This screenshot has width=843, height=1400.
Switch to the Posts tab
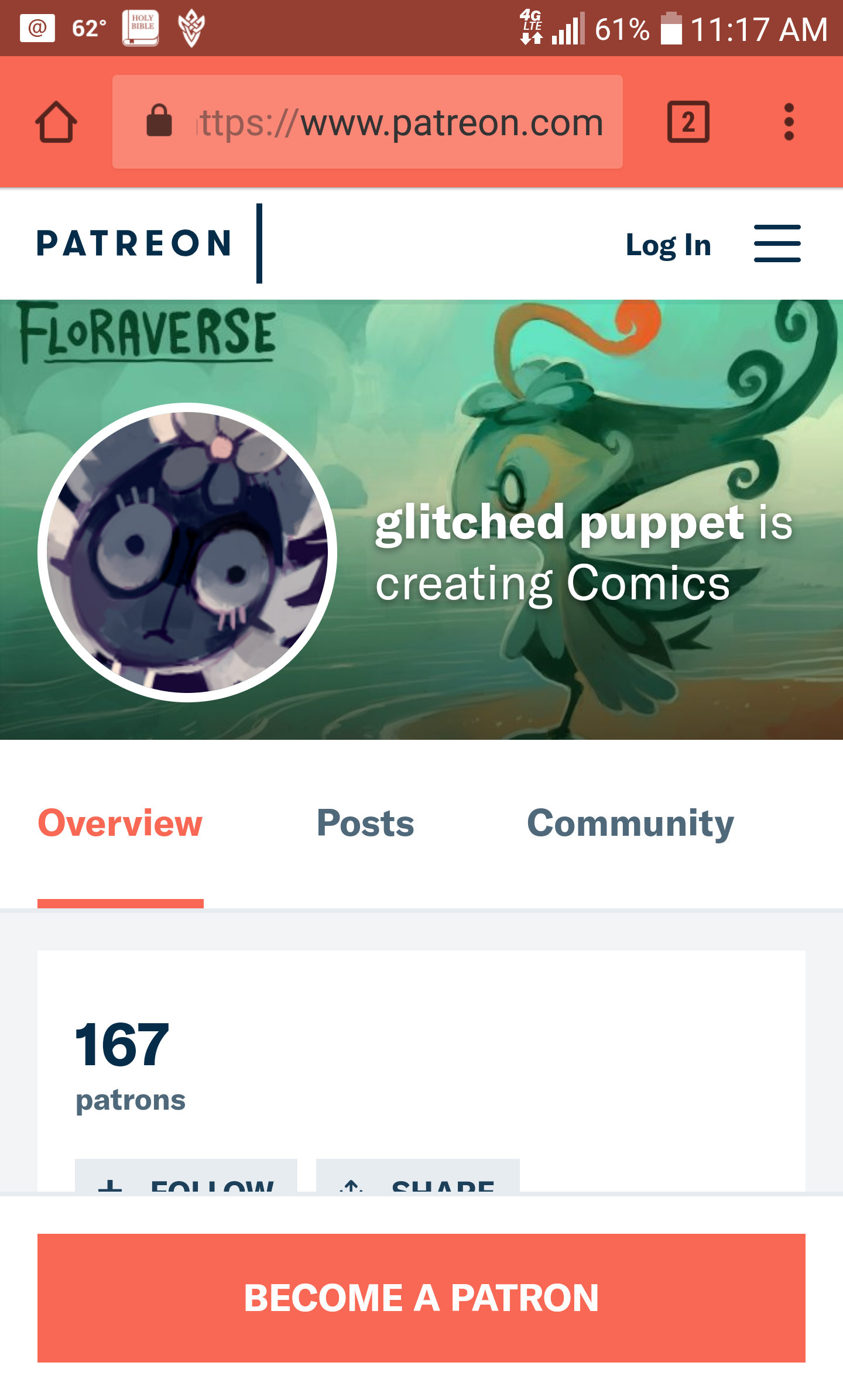(x=365, y=823)
